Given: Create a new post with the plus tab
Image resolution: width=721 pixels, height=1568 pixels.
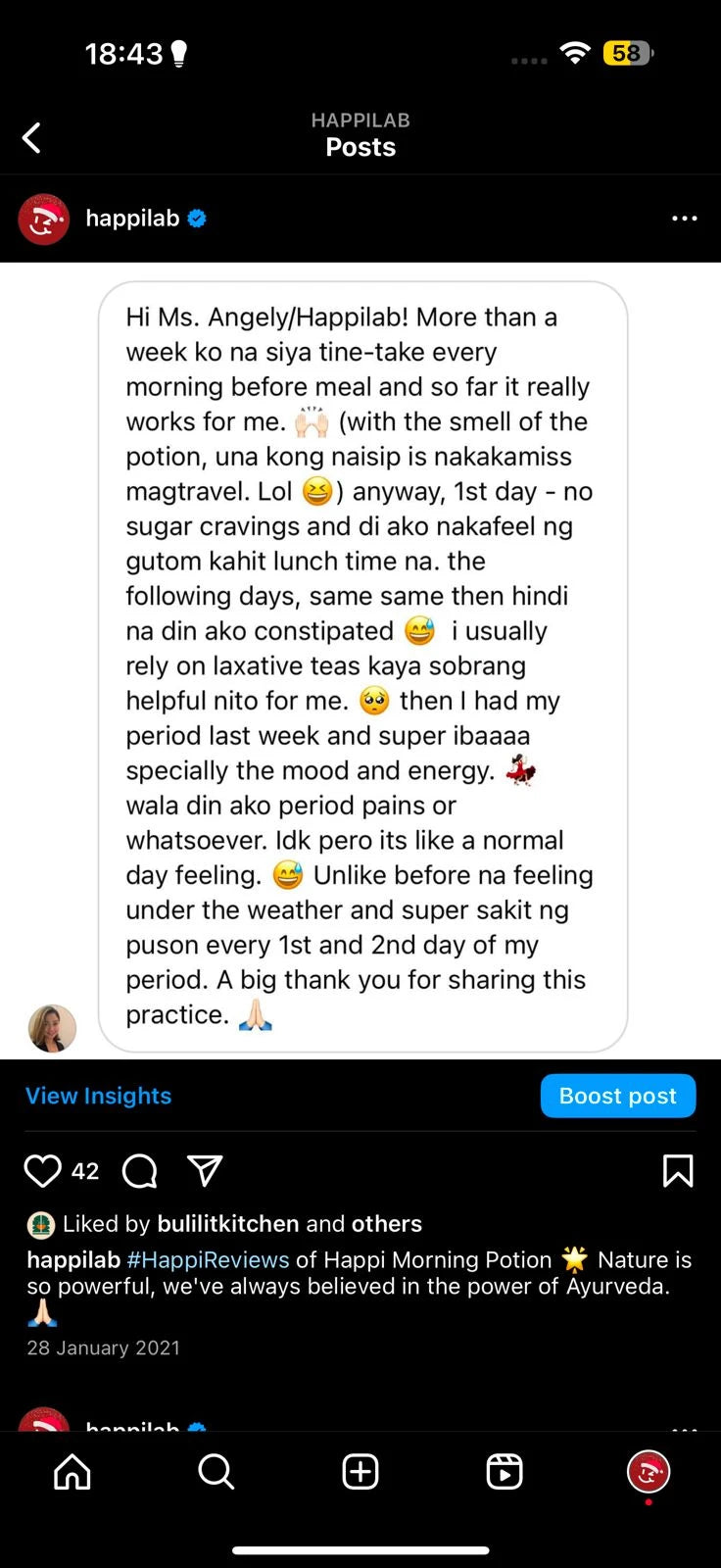Looking at the screenshot, I should (x=360, y=1471).
